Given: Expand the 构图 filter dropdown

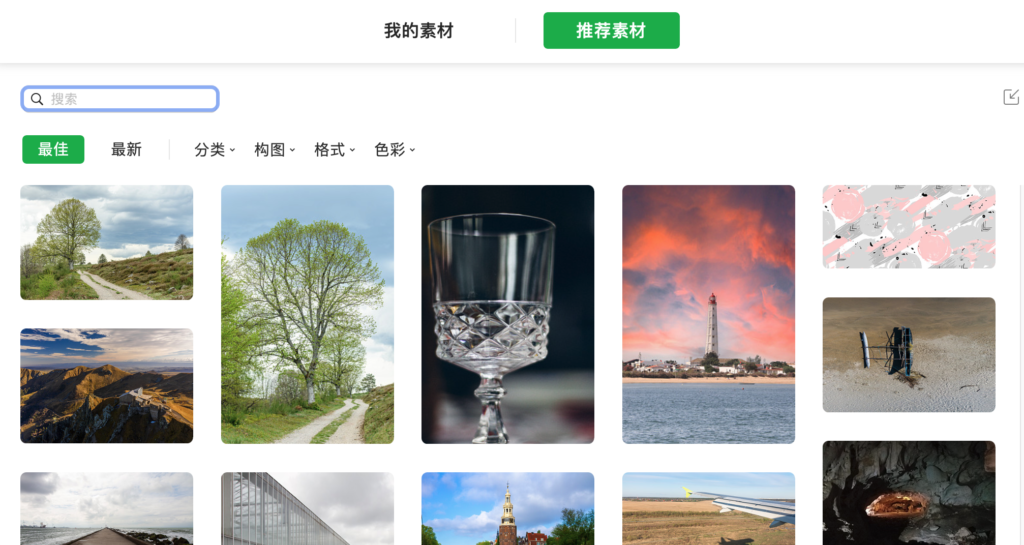Looking at the screenshot, I should [x=274, y=150].
